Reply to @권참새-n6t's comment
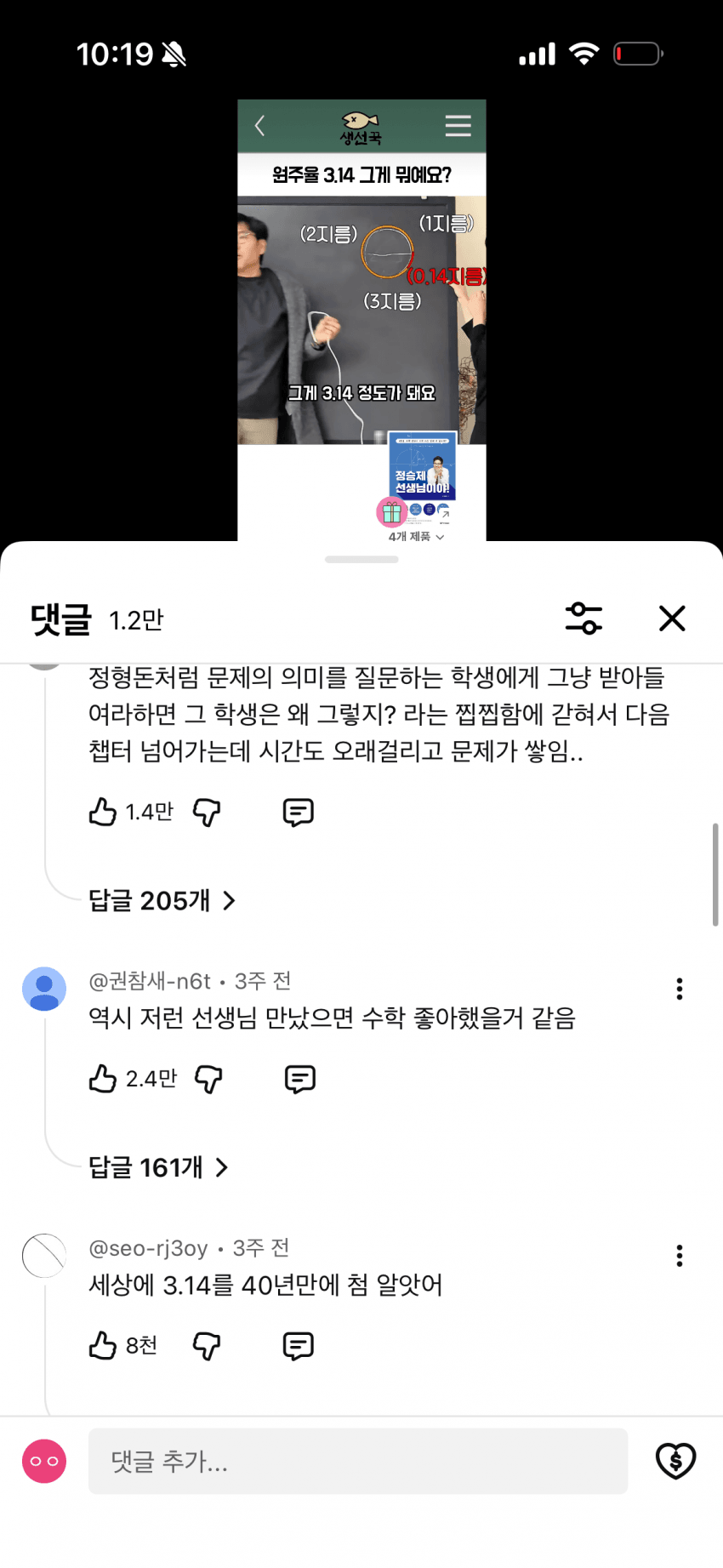Image resolution: width=723 pixels, height=1568 pixels. (299, 1079)
